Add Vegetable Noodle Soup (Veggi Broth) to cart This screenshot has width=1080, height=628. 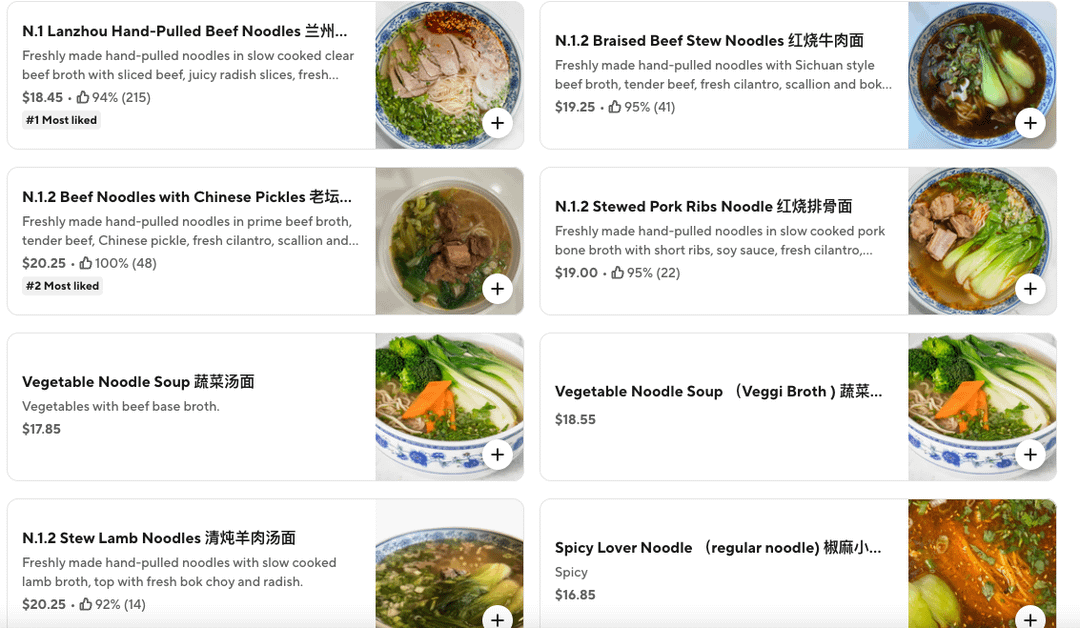click(1030, 455)
